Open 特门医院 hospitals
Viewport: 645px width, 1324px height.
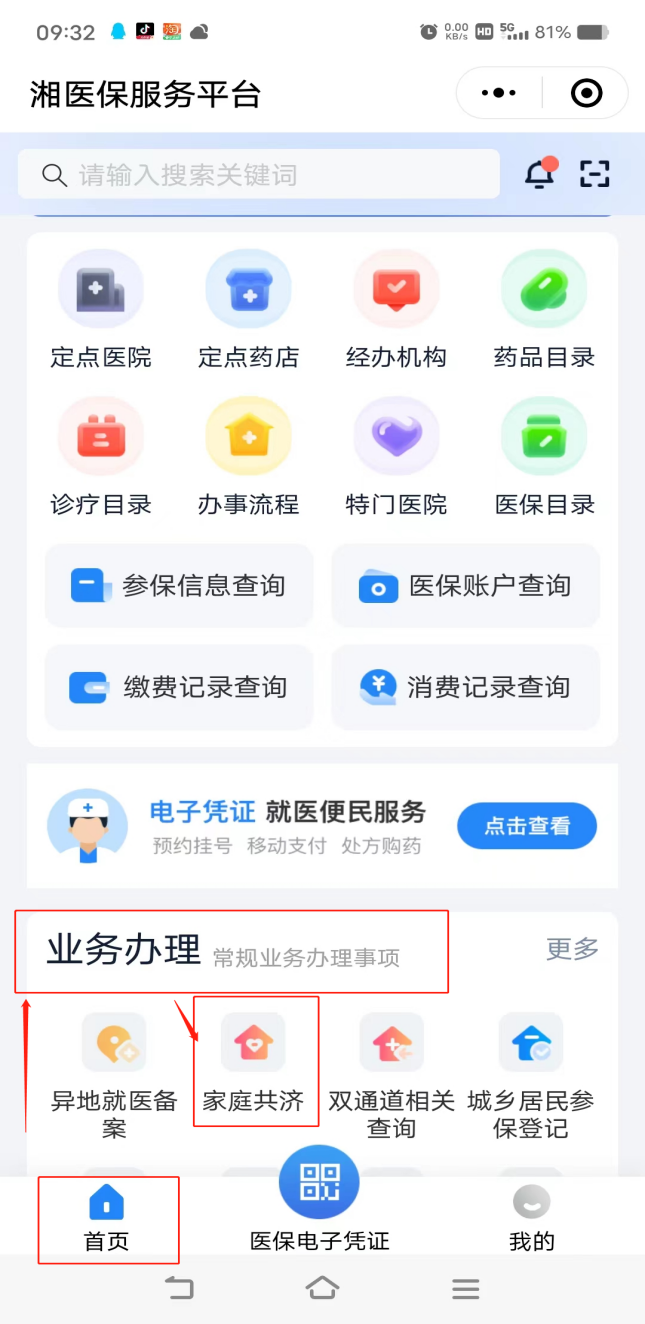[x=396, y=457]
